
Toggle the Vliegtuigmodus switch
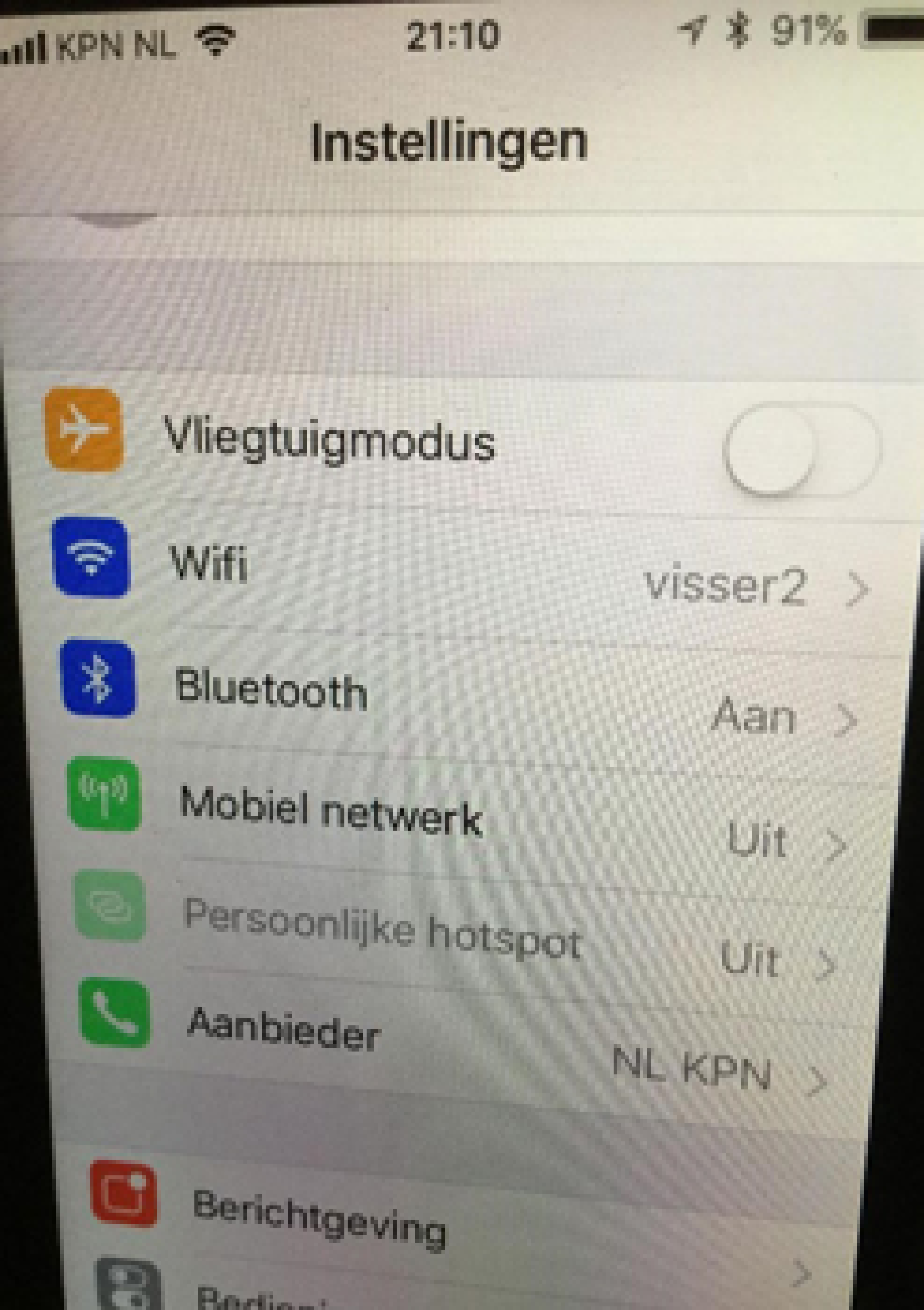[x=801, y=449]
